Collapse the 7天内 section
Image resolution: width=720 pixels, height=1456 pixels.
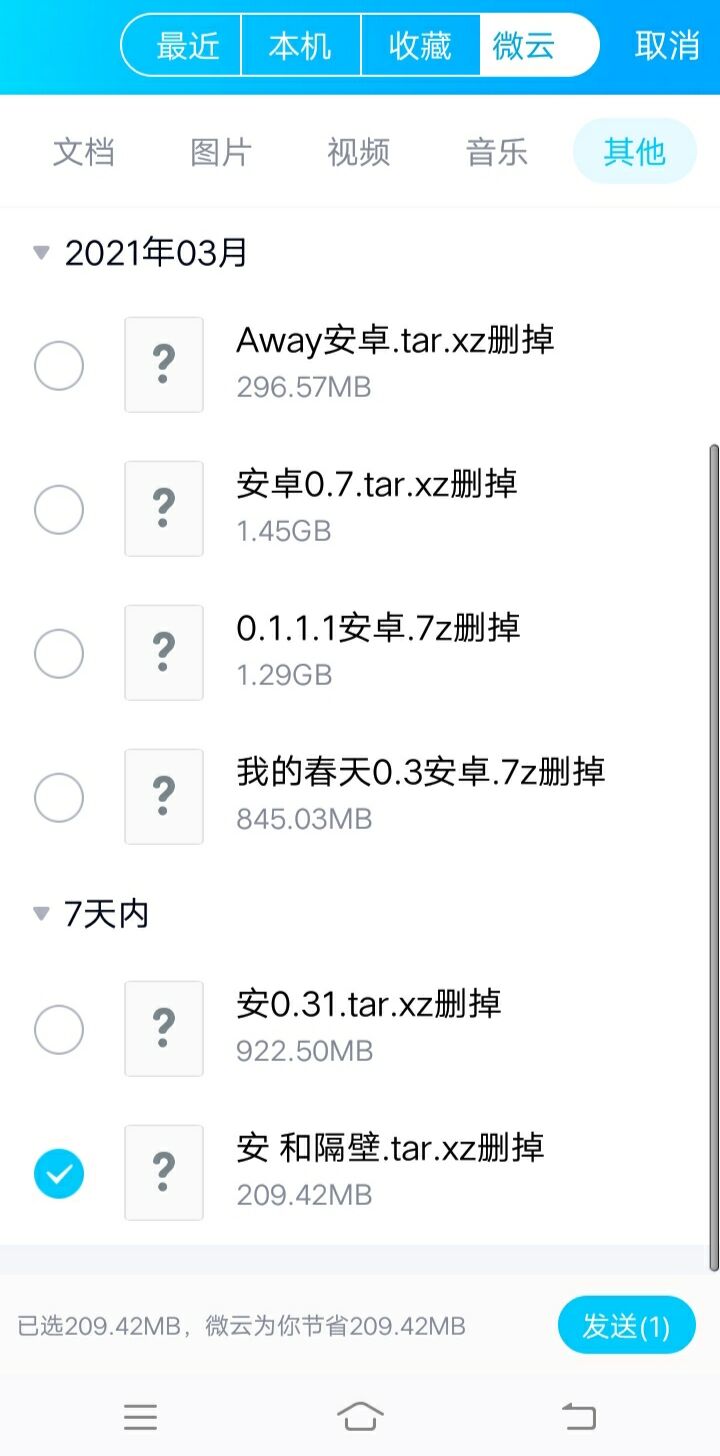[40, 913]
